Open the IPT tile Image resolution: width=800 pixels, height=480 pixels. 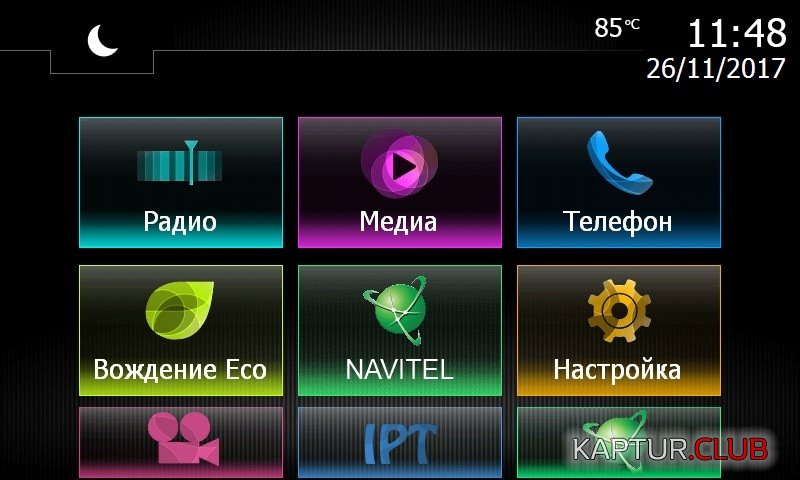[399, 440]
